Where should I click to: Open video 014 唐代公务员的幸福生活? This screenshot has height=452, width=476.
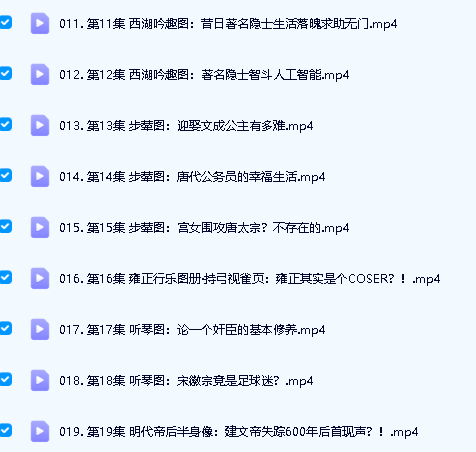pyautogui.click(x=192, y=177)
